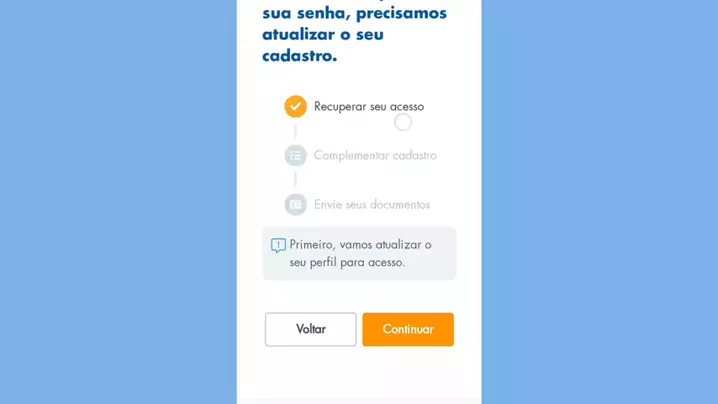Go back with the Voltar button
This screenshot has width=718, height=404.
[310, 329]
